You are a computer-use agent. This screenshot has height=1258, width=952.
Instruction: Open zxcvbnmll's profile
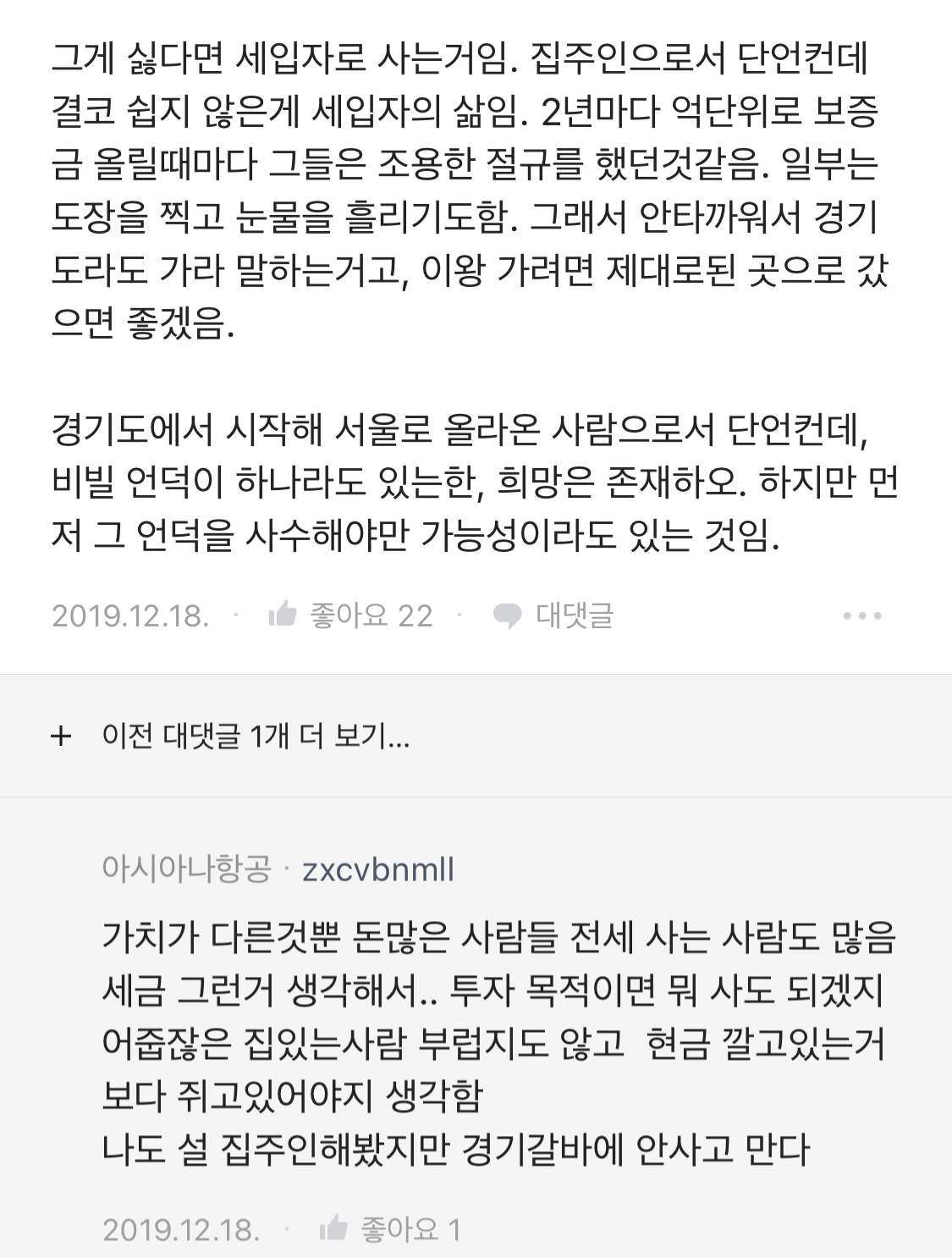pyautogui.click(x=377, y=869)
